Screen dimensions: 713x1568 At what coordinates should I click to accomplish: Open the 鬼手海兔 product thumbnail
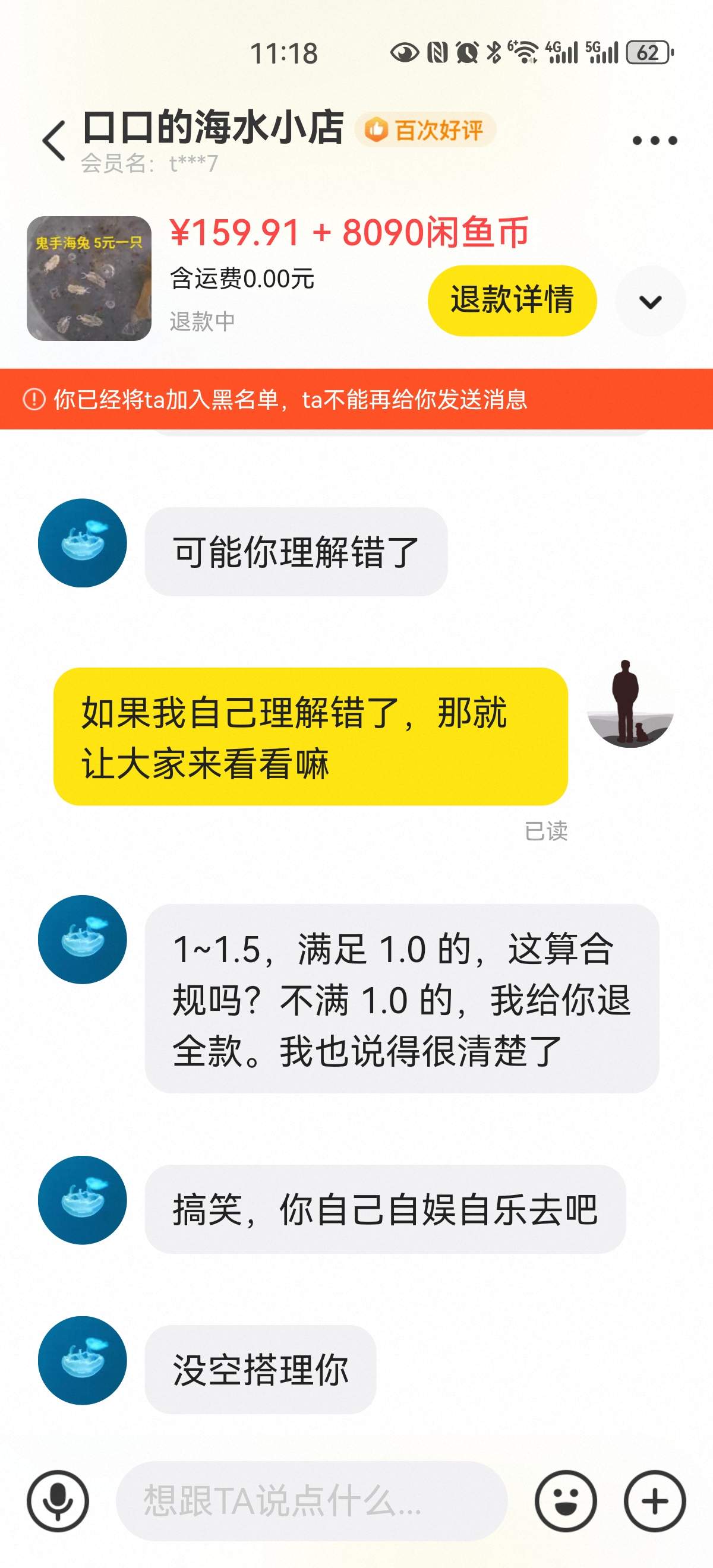[x=89, y=278]
